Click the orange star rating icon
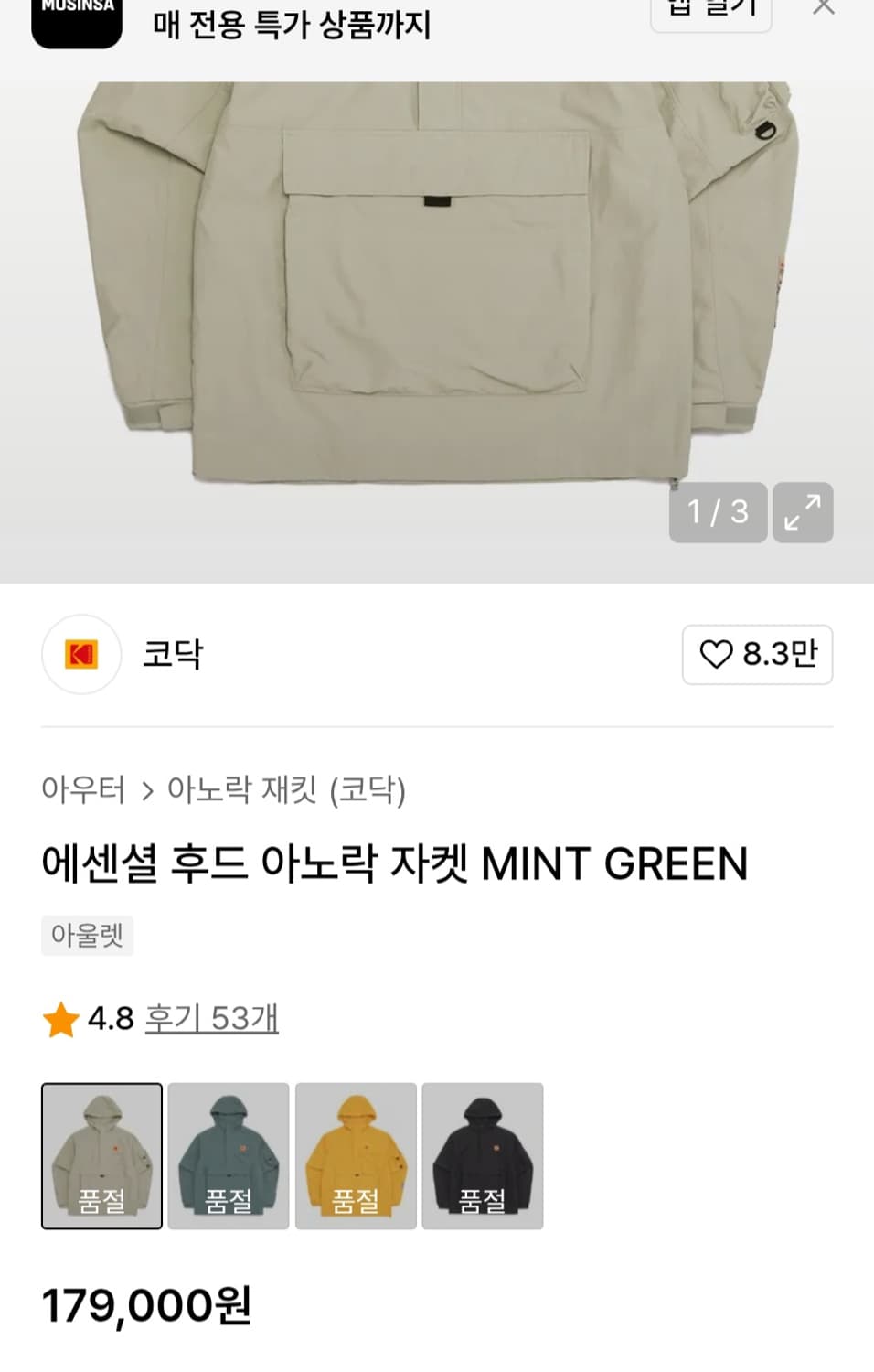The image size is (874, 1372). pyautogui.click(x=60, y=1019)
